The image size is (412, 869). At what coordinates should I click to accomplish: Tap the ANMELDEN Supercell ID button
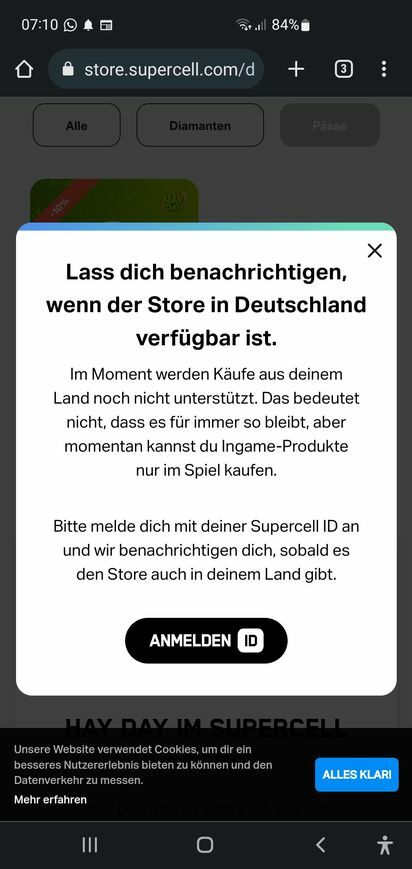pos(206,641)
